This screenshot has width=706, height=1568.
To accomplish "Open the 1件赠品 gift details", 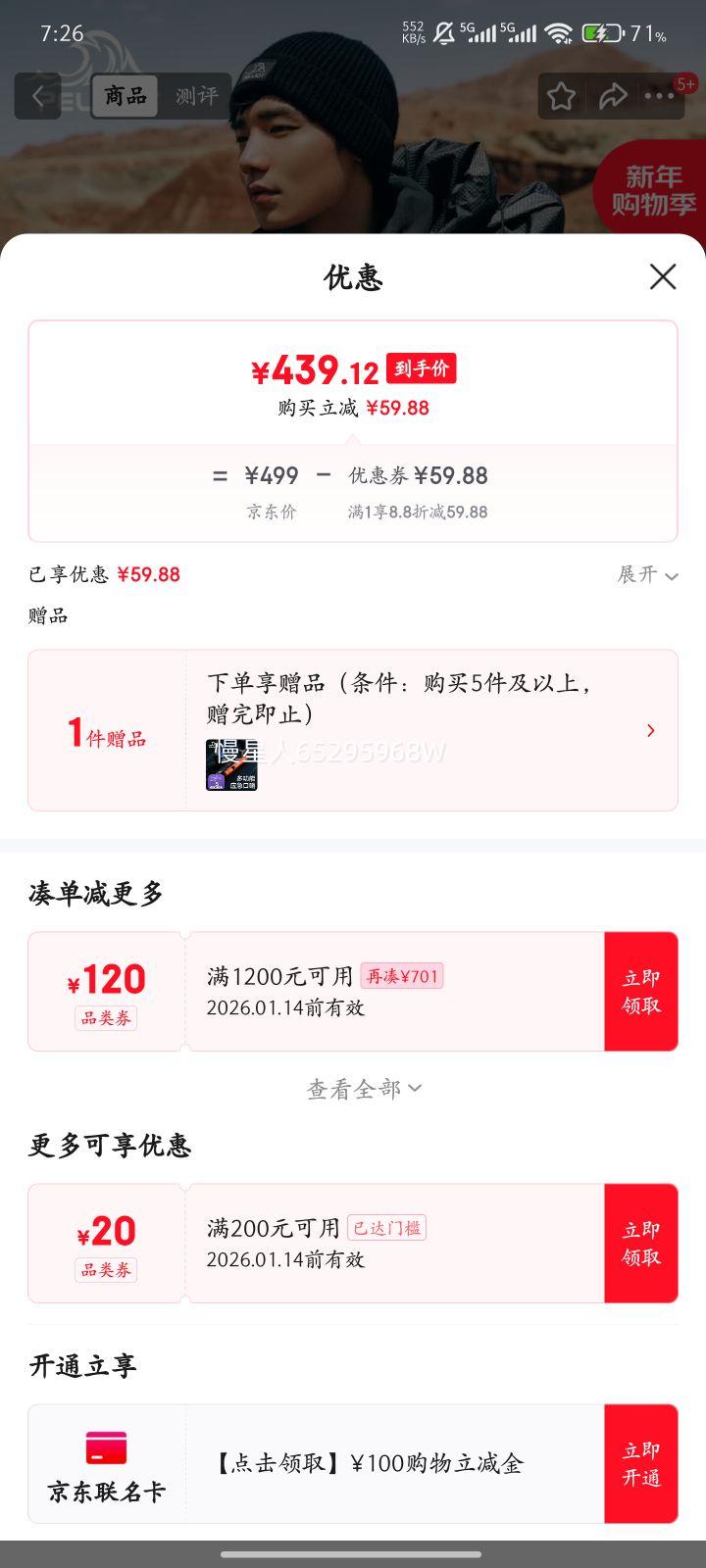I will click(x=650, y=730).
